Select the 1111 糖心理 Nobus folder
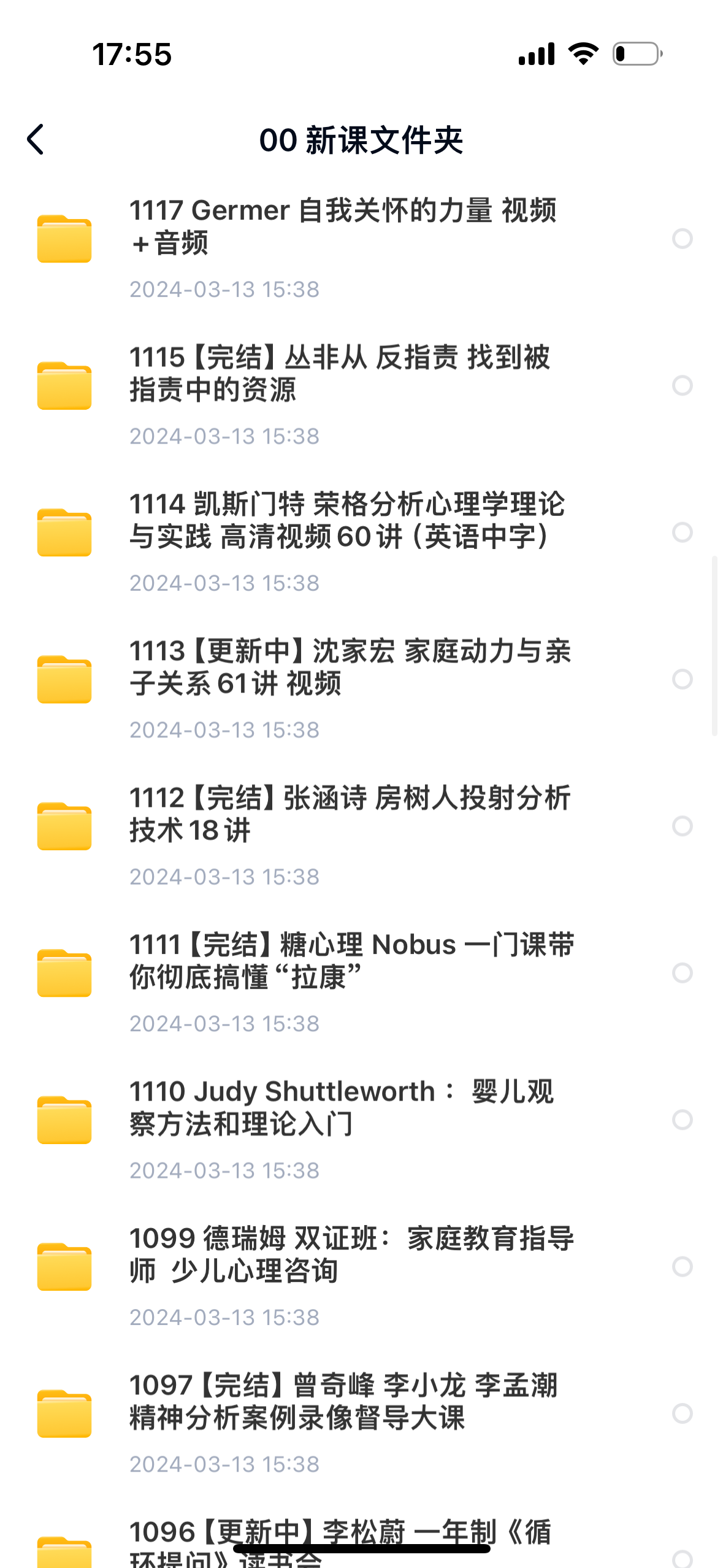723x1568 pixels. [682, 972]
